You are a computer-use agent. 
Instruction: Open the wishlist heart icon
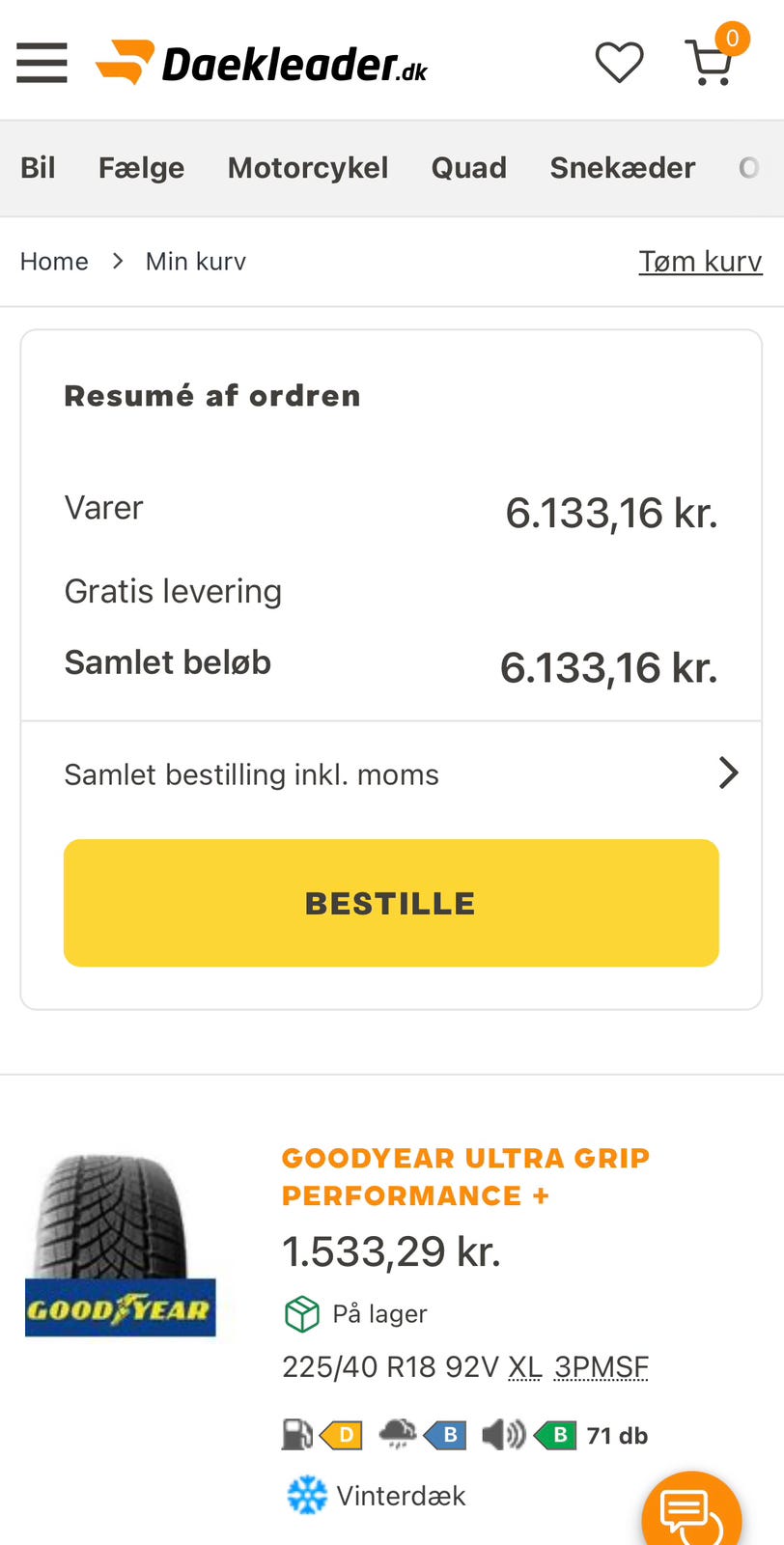pyautogui.click(x=617, y=60)
